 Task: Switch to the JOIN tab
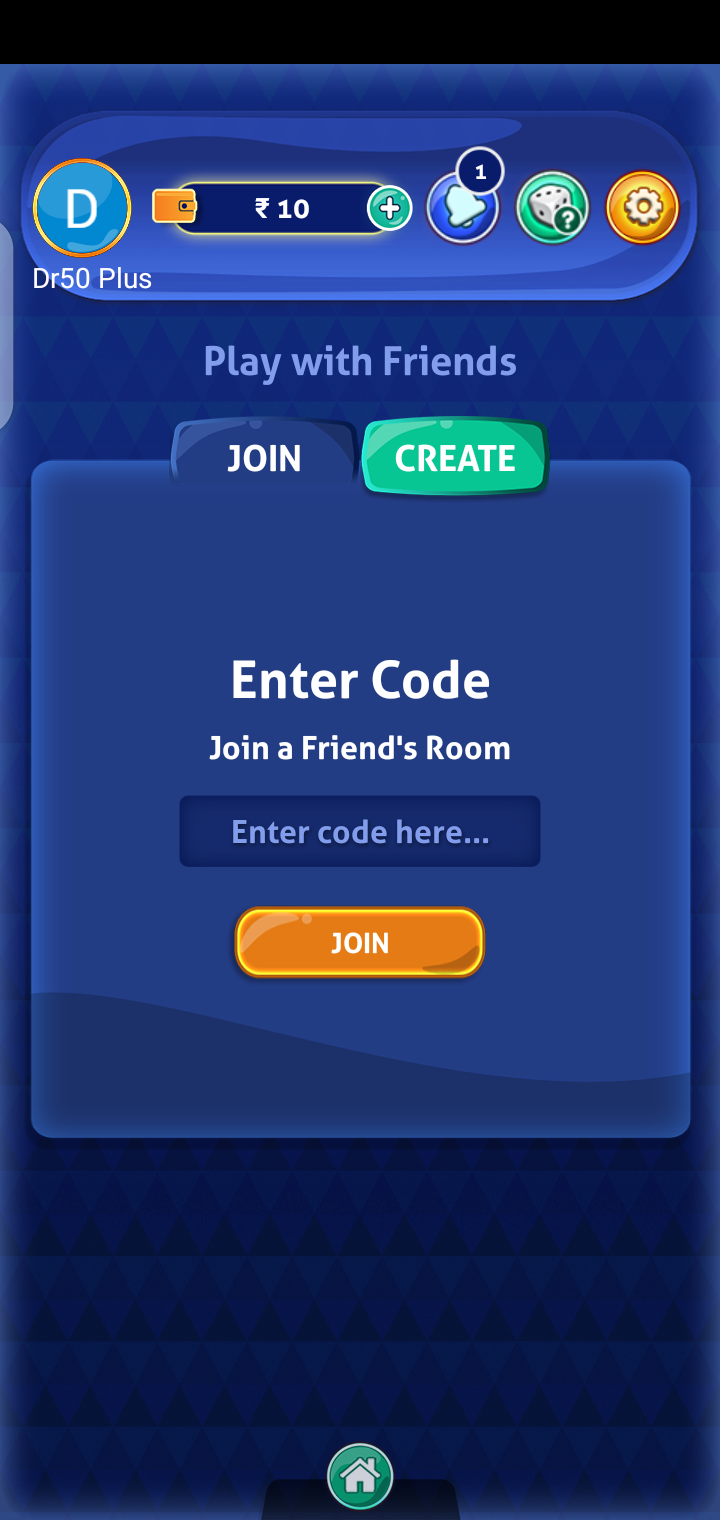click(x=264, y=458)
